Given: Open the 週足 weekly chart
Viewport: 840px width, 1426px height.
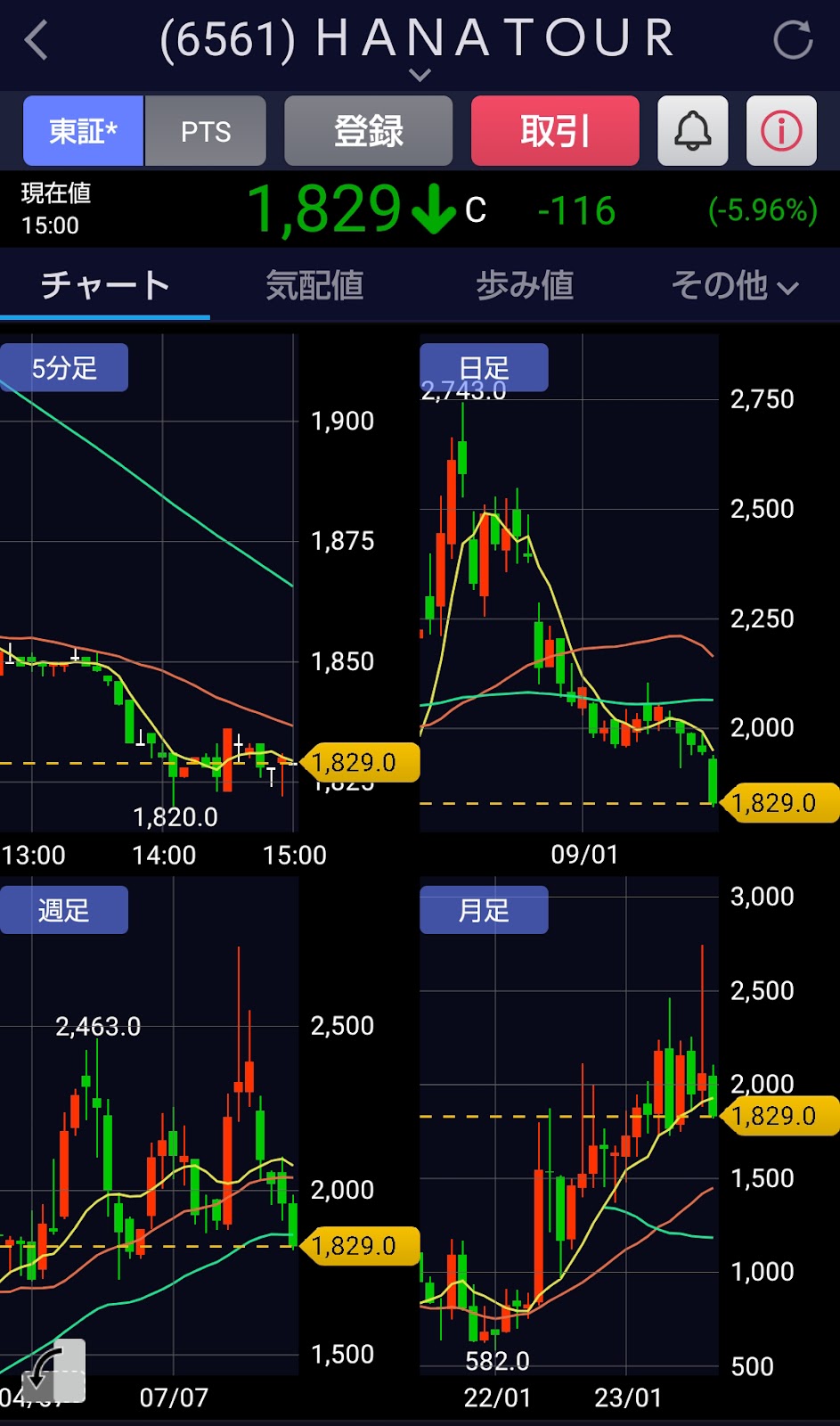Looking at the screenshot, I should click(x=64, y=910).
